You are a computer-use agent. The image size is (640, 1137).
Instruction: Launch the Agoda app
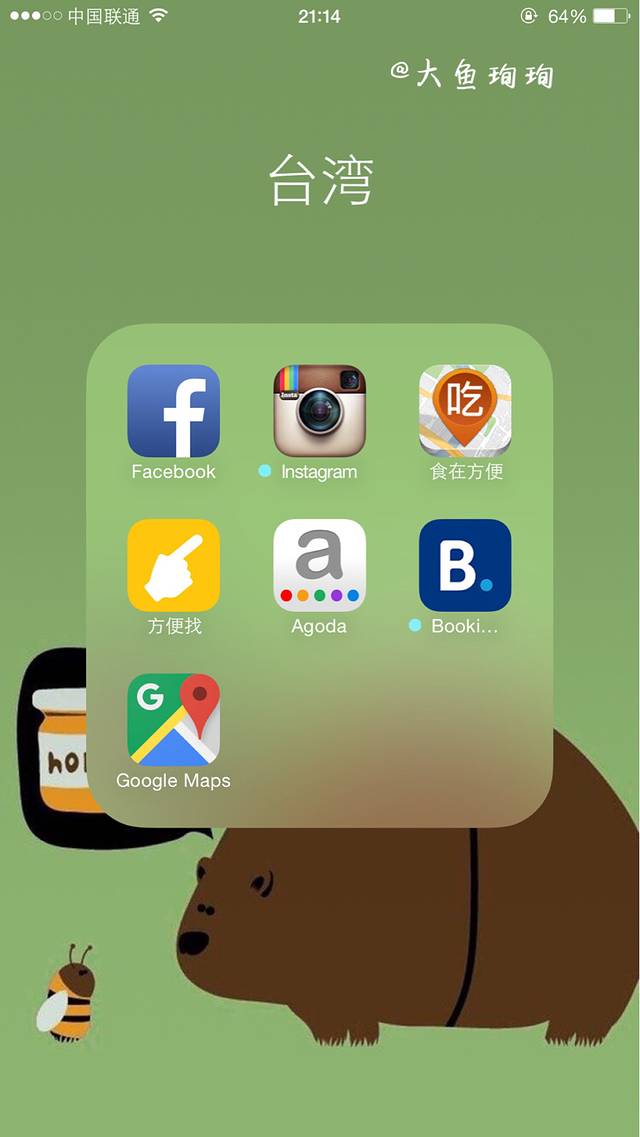(319, 565)
